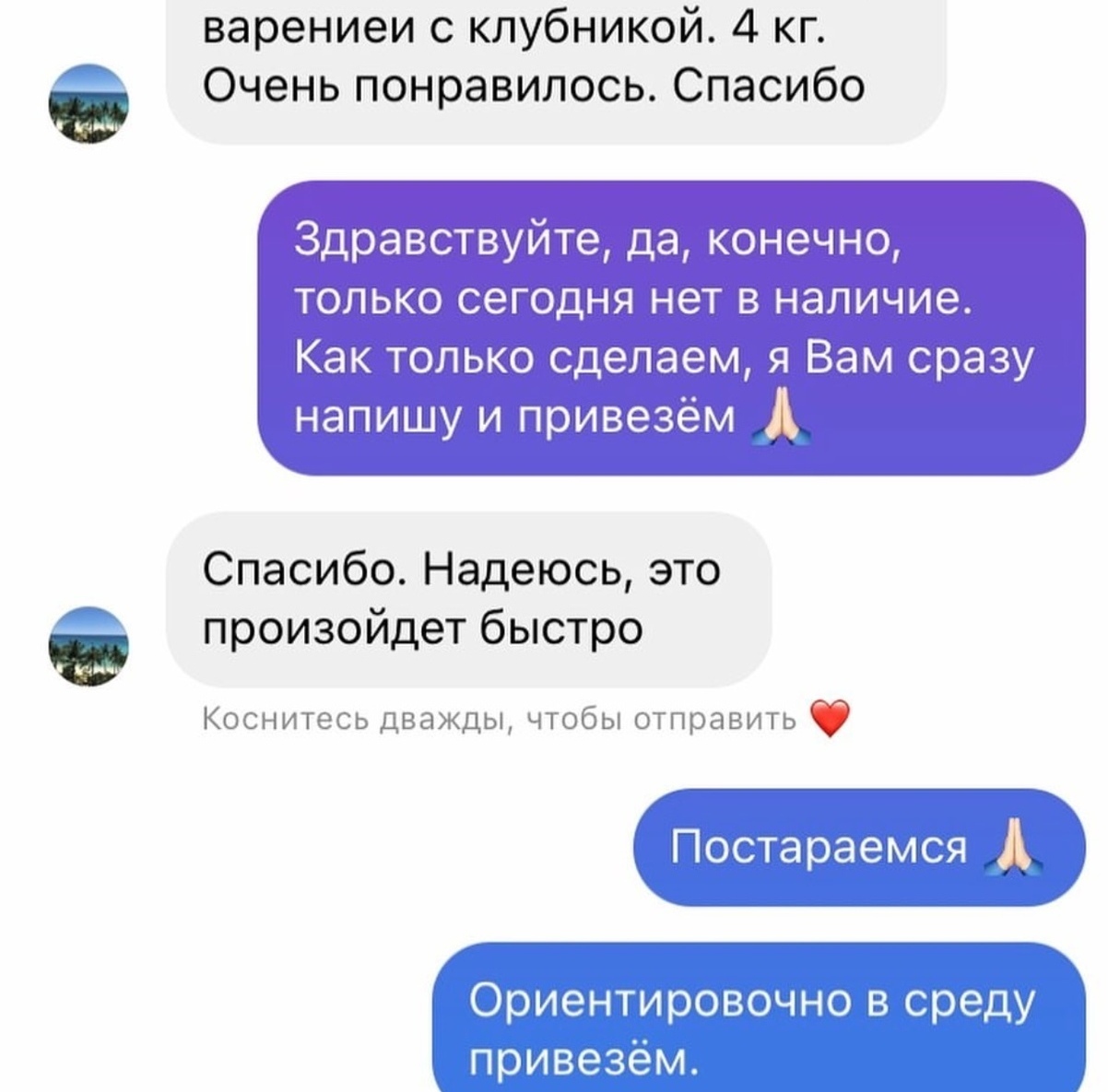Open sender's avatar beside "Надеюсь, это произойдет быстро"

(x=88, y=645)
